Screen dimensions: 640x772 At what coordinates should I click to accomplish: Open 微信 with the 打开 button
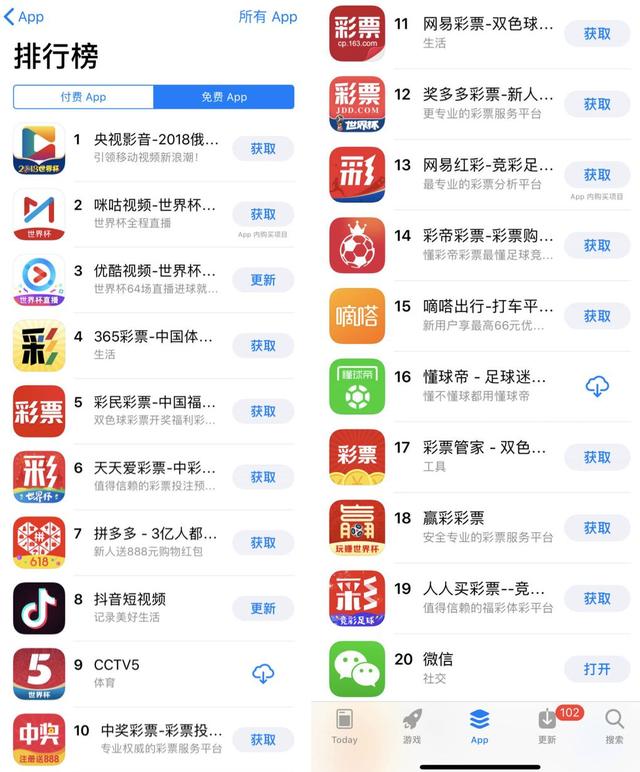597,669
